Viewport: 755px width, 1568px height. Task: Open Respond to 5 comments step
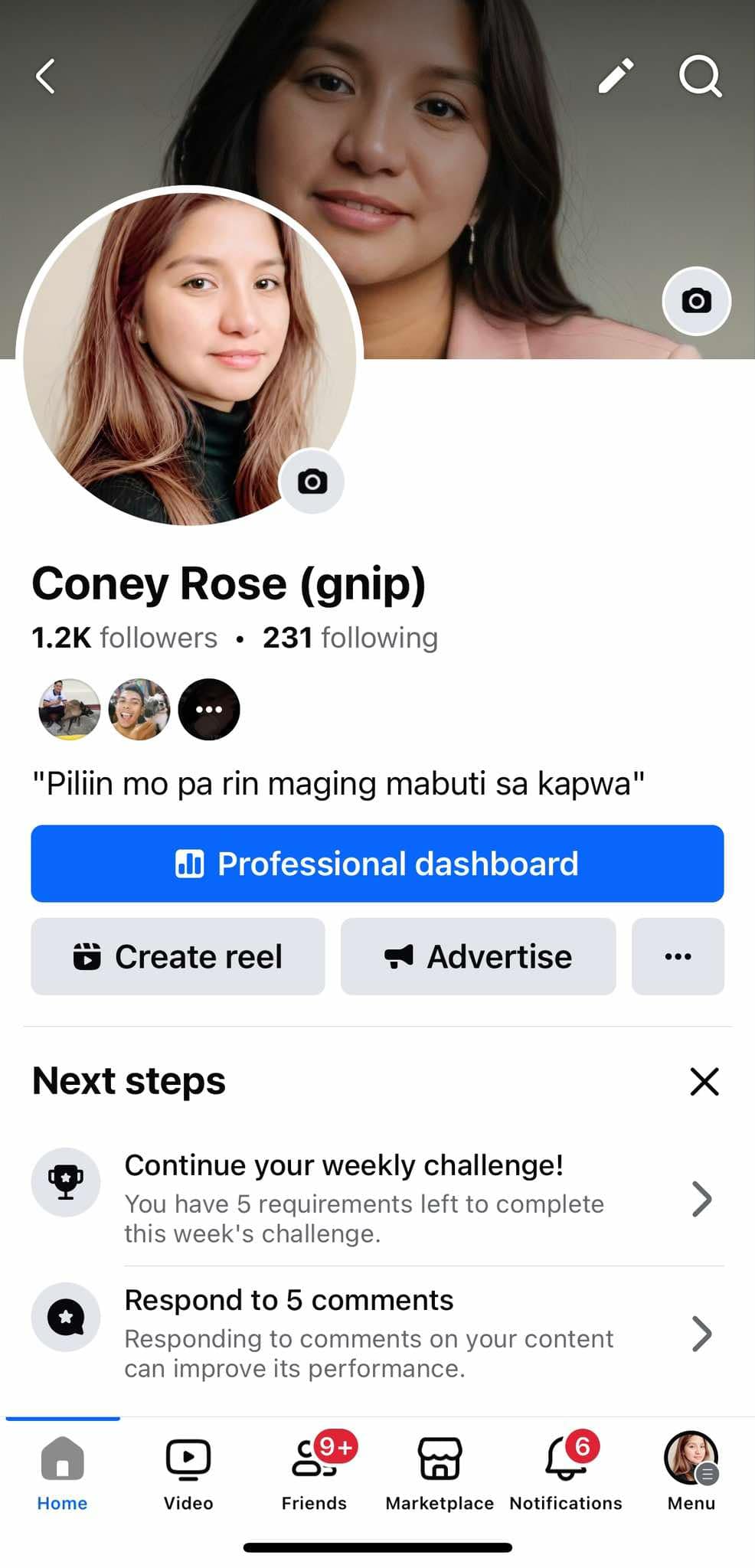(x=377, y=1334)
